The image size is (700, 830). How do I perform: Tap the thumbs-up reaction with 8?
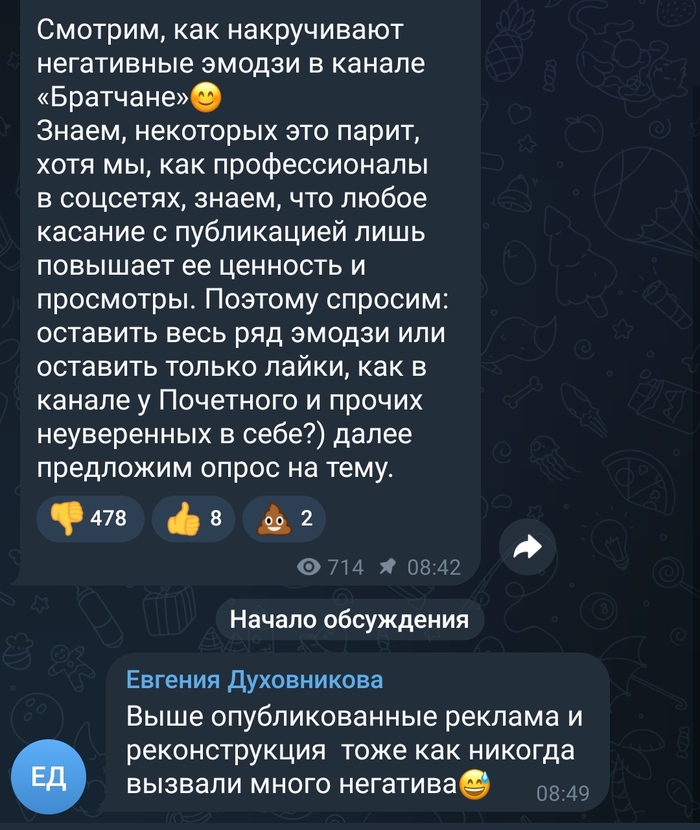click(198, 518)
